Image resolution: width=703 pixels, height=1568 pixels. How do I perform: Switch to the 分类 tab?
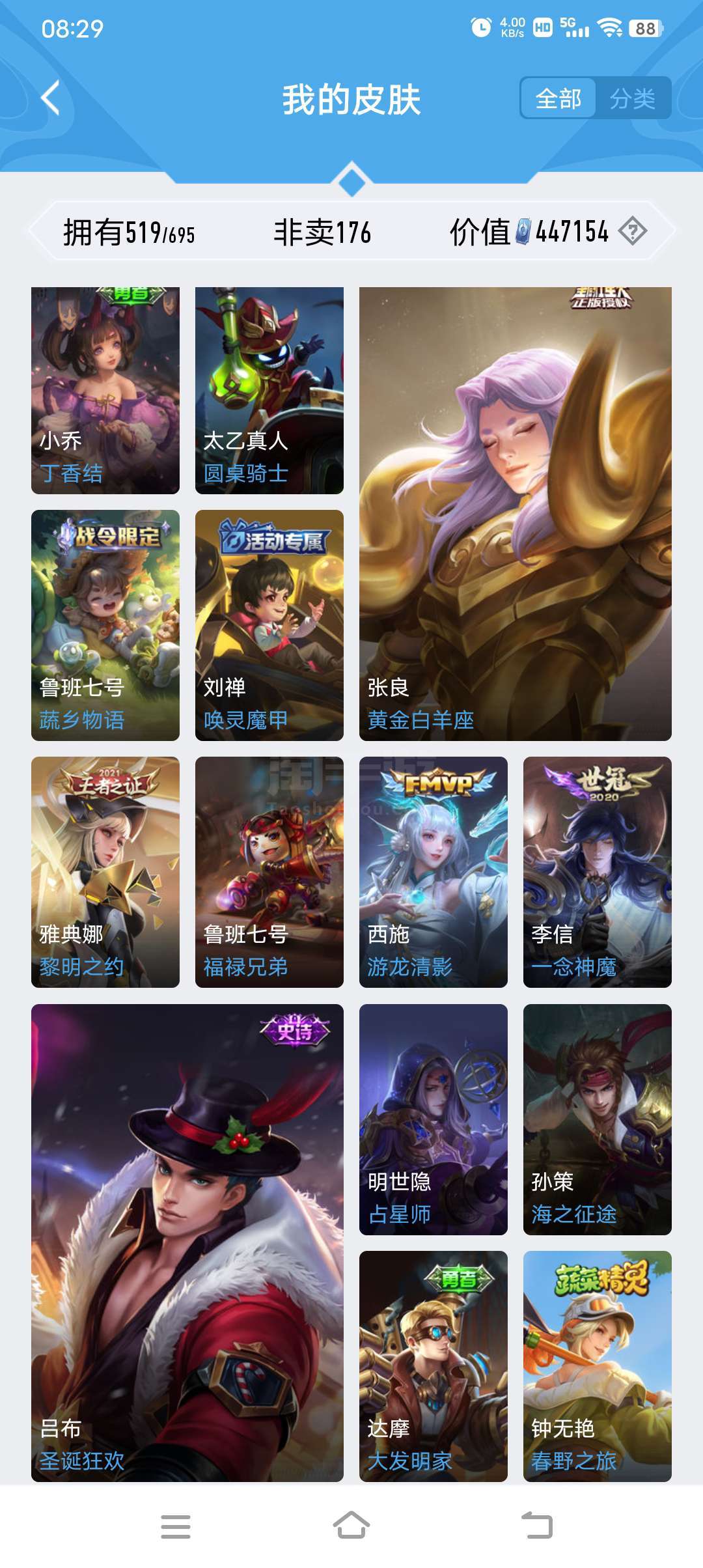(633, 98)
